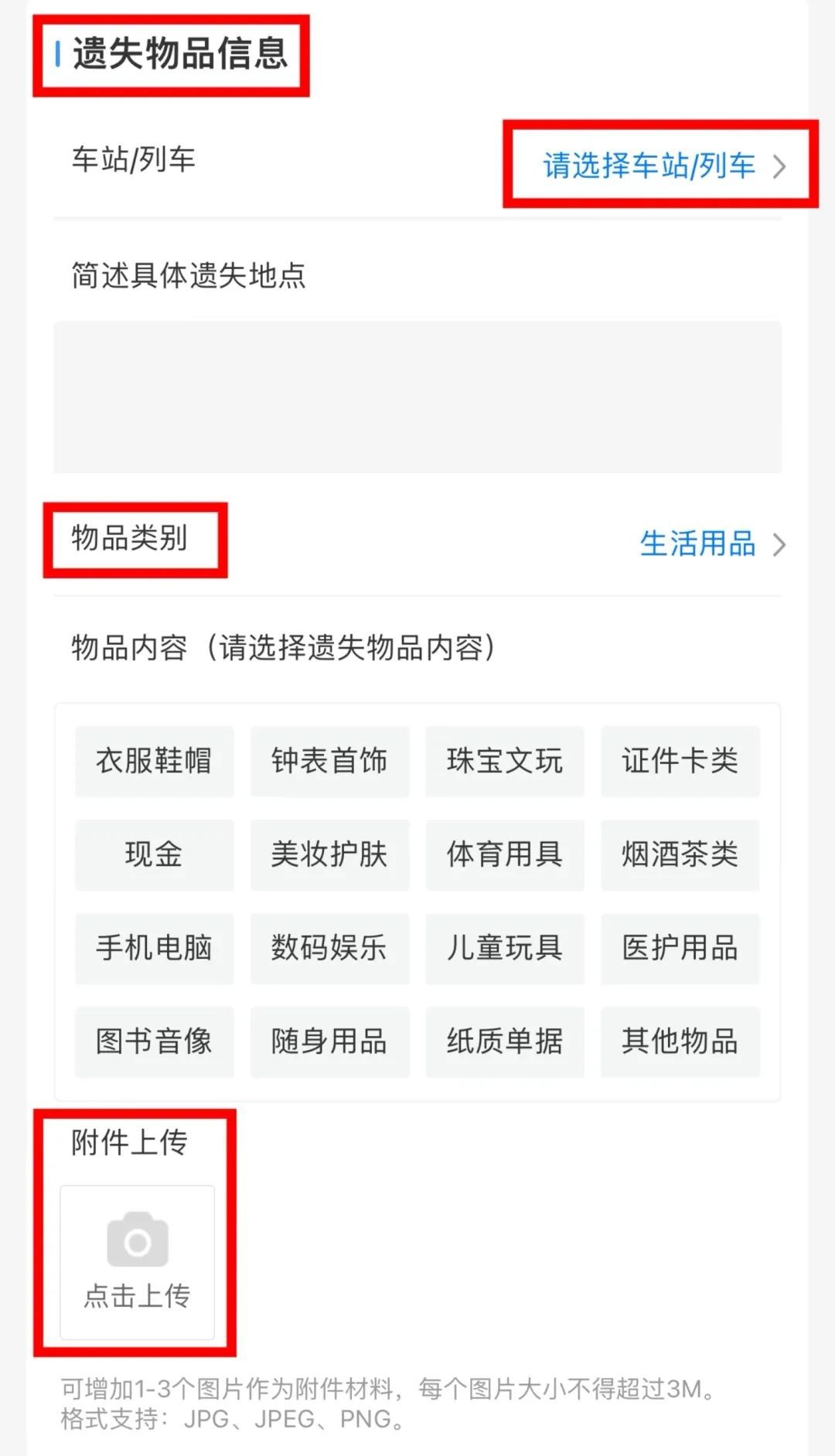Select 烟酒茶类 item option
835x1456 pixels.
click(x=680, y=854)
